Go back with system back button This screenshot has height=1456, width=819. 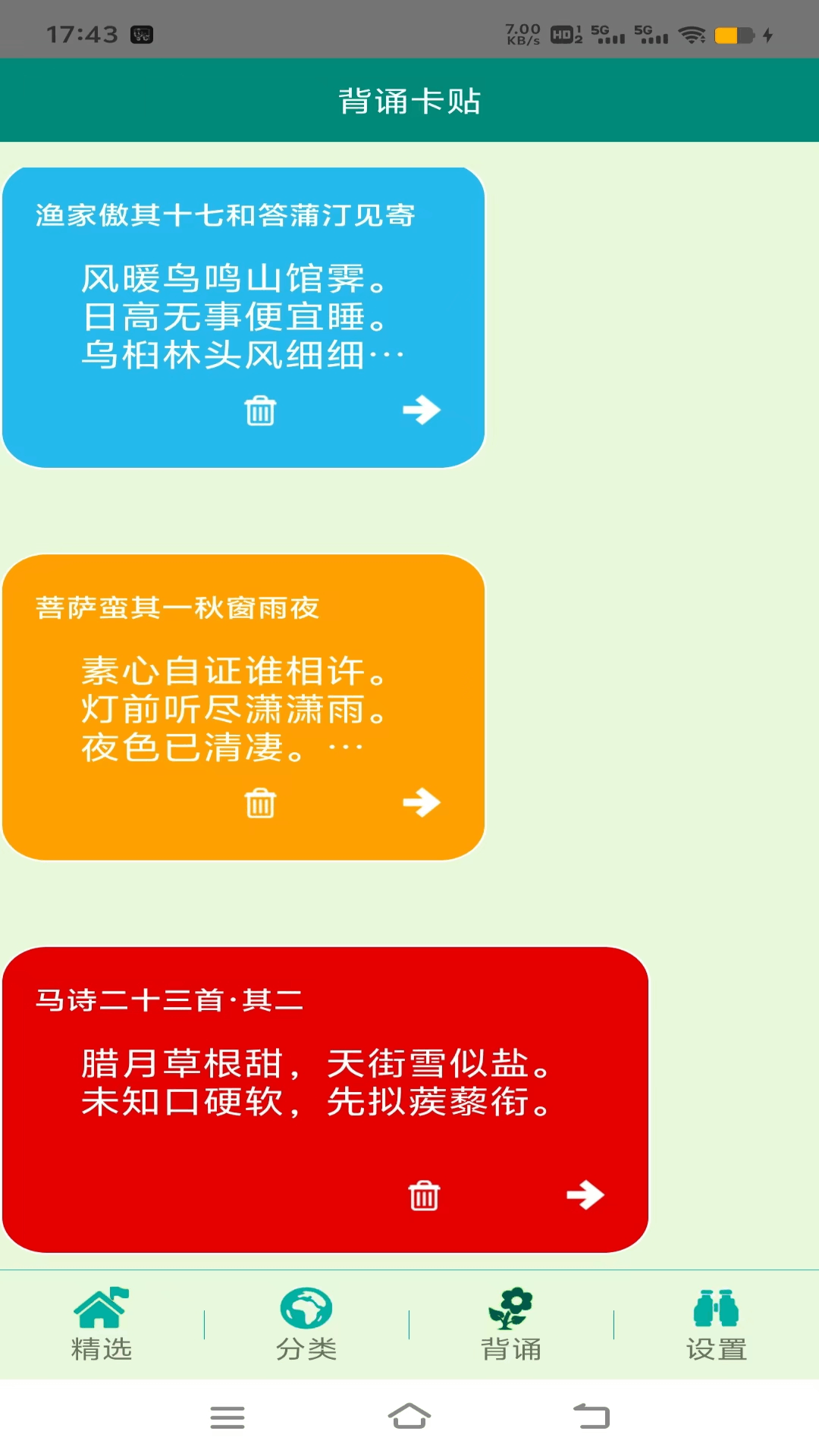(x=591, y=1416)
